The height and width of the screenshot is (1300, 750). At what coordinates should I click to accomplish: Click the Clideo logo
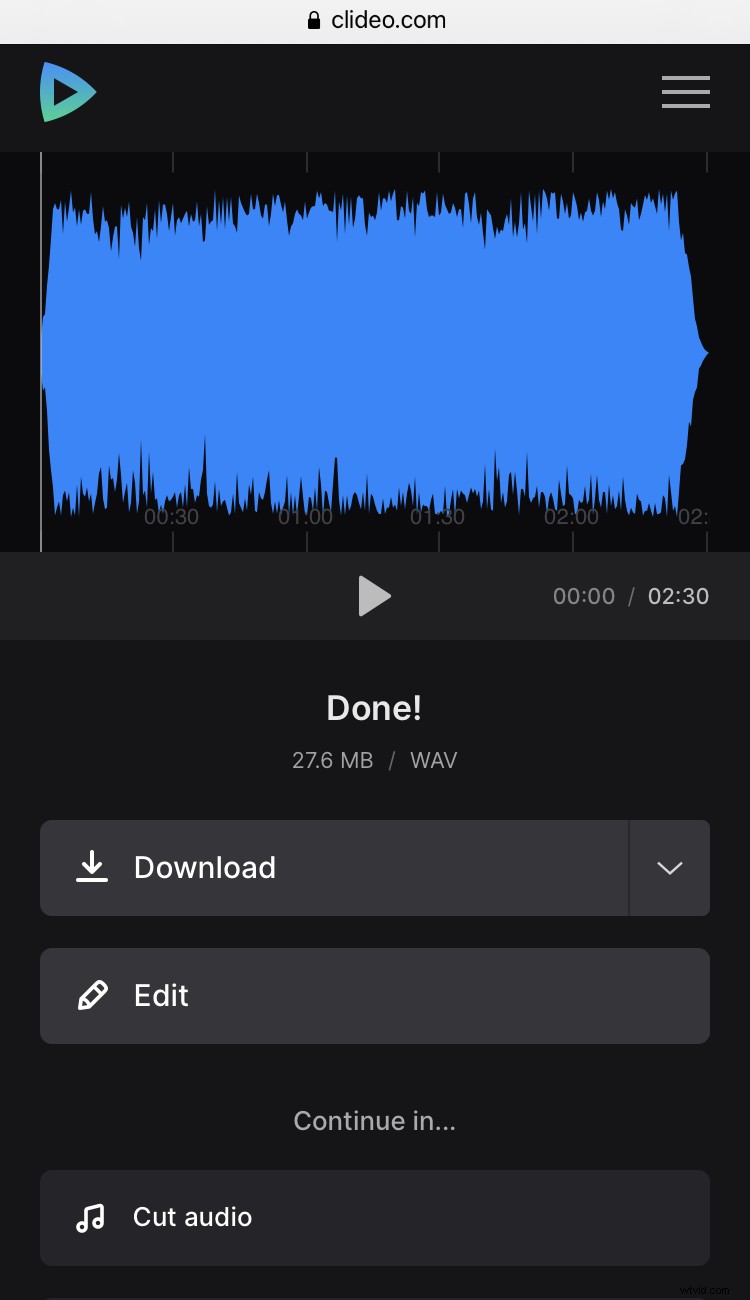pos(67,92)
